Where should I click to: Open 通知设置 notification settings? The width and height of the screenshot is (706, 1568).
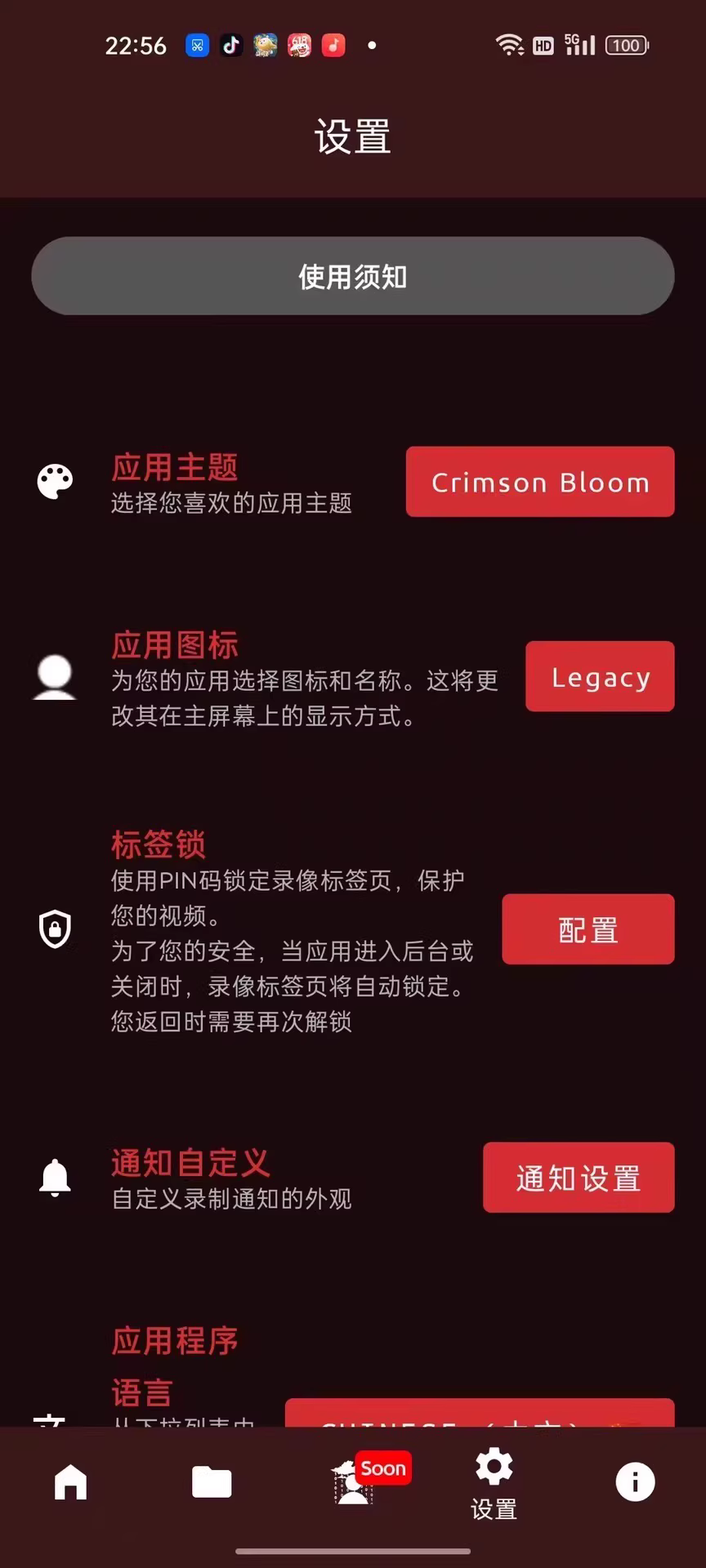[x=579, y=1178]
